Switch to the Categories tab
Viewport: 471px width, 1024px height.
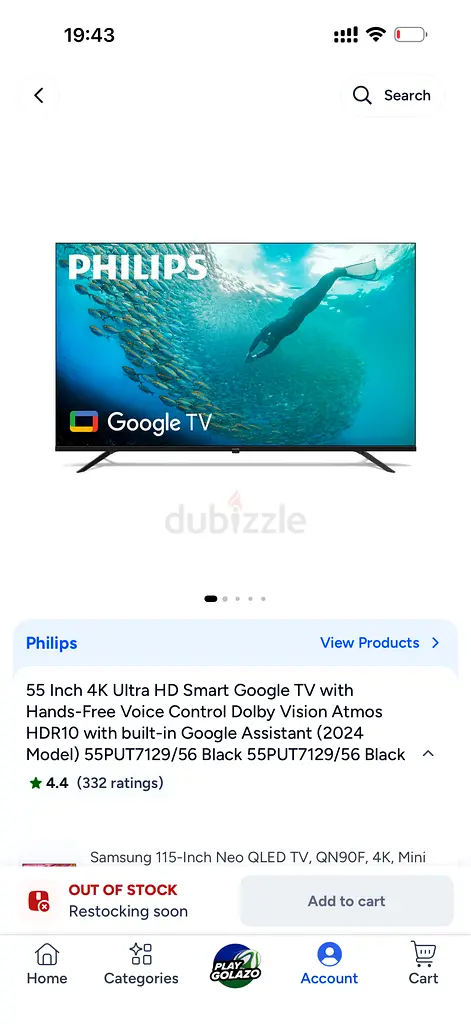(x=141, y=963)
